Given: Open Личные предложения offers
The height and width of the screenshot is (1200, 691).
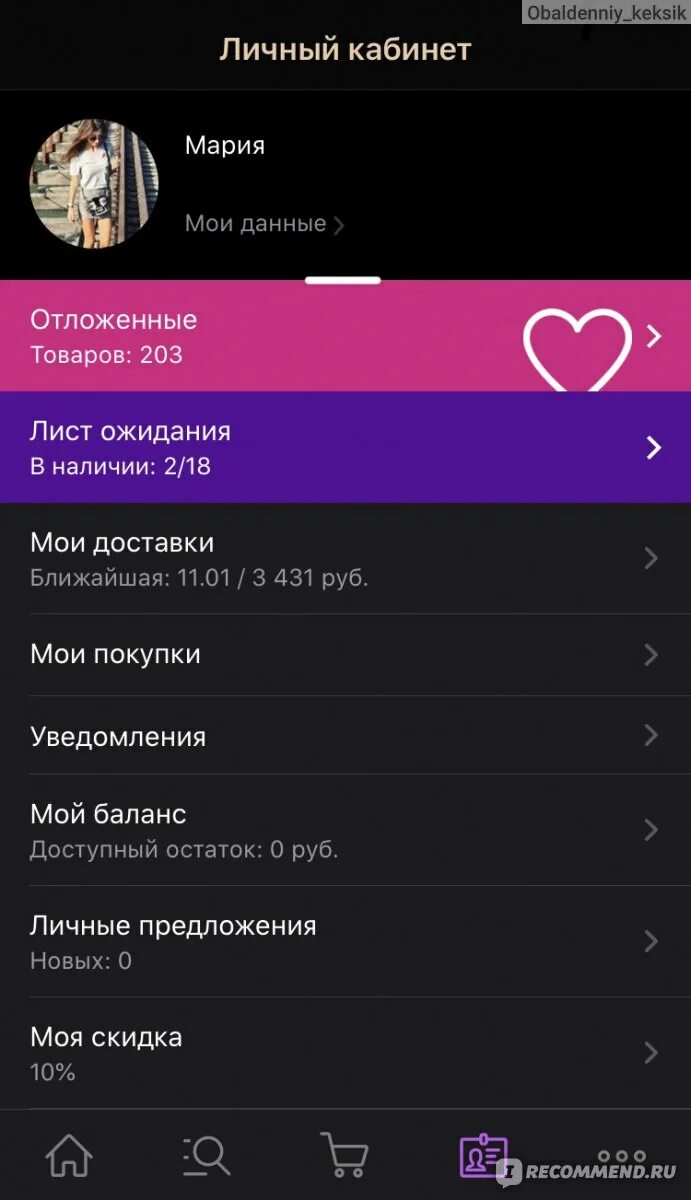Looking at the screenshot, I should coord(345,941).
